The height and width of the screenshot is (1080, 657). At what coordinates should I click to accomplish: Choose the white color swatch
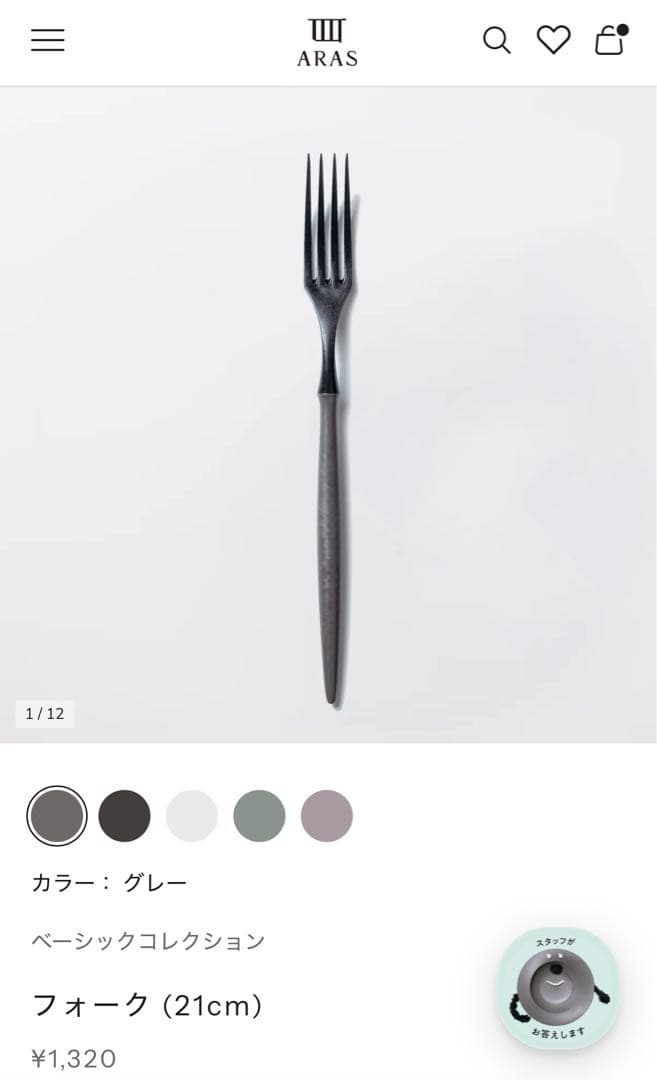(x=192, y=816)
